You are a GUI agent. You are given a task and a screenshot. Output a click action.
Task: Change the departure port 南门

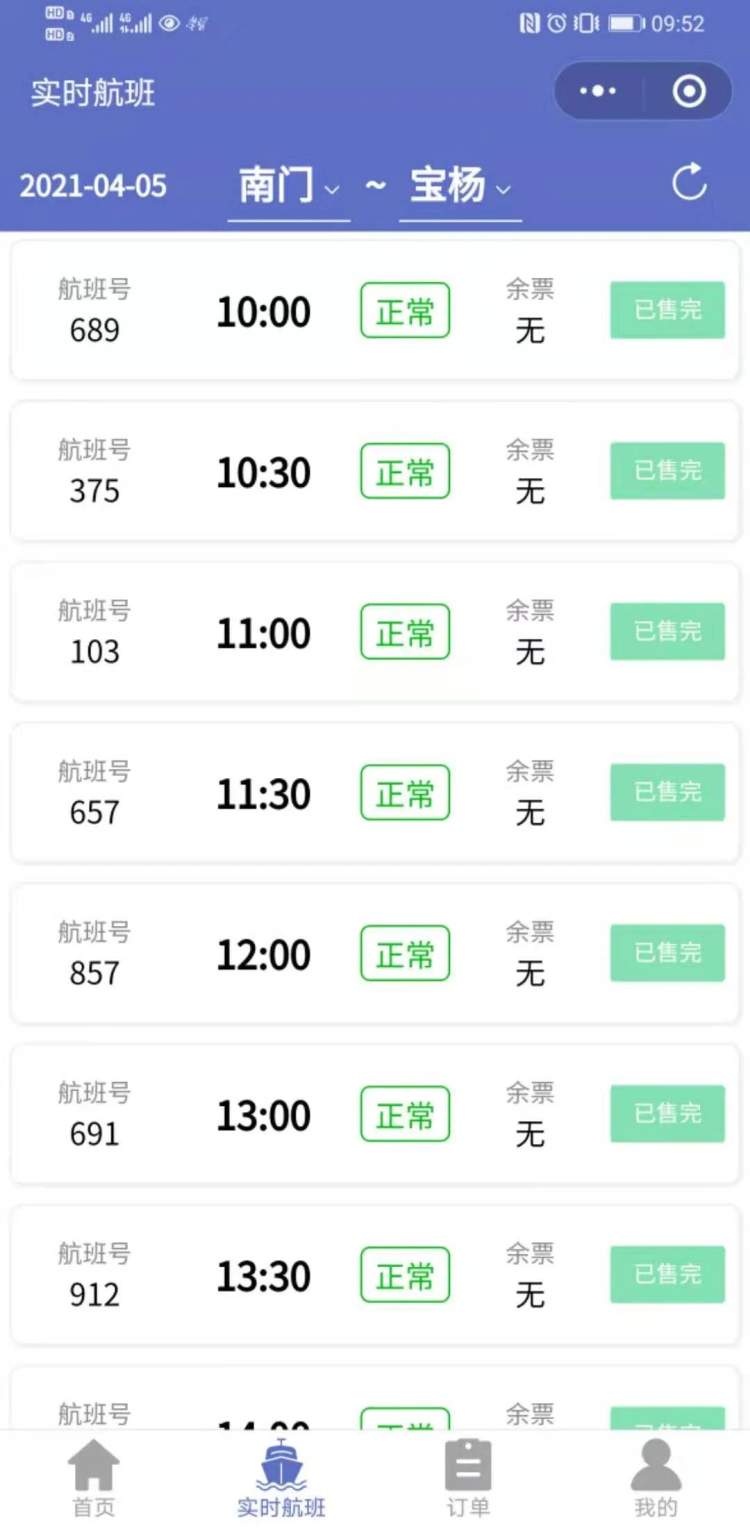pos(289,186)
